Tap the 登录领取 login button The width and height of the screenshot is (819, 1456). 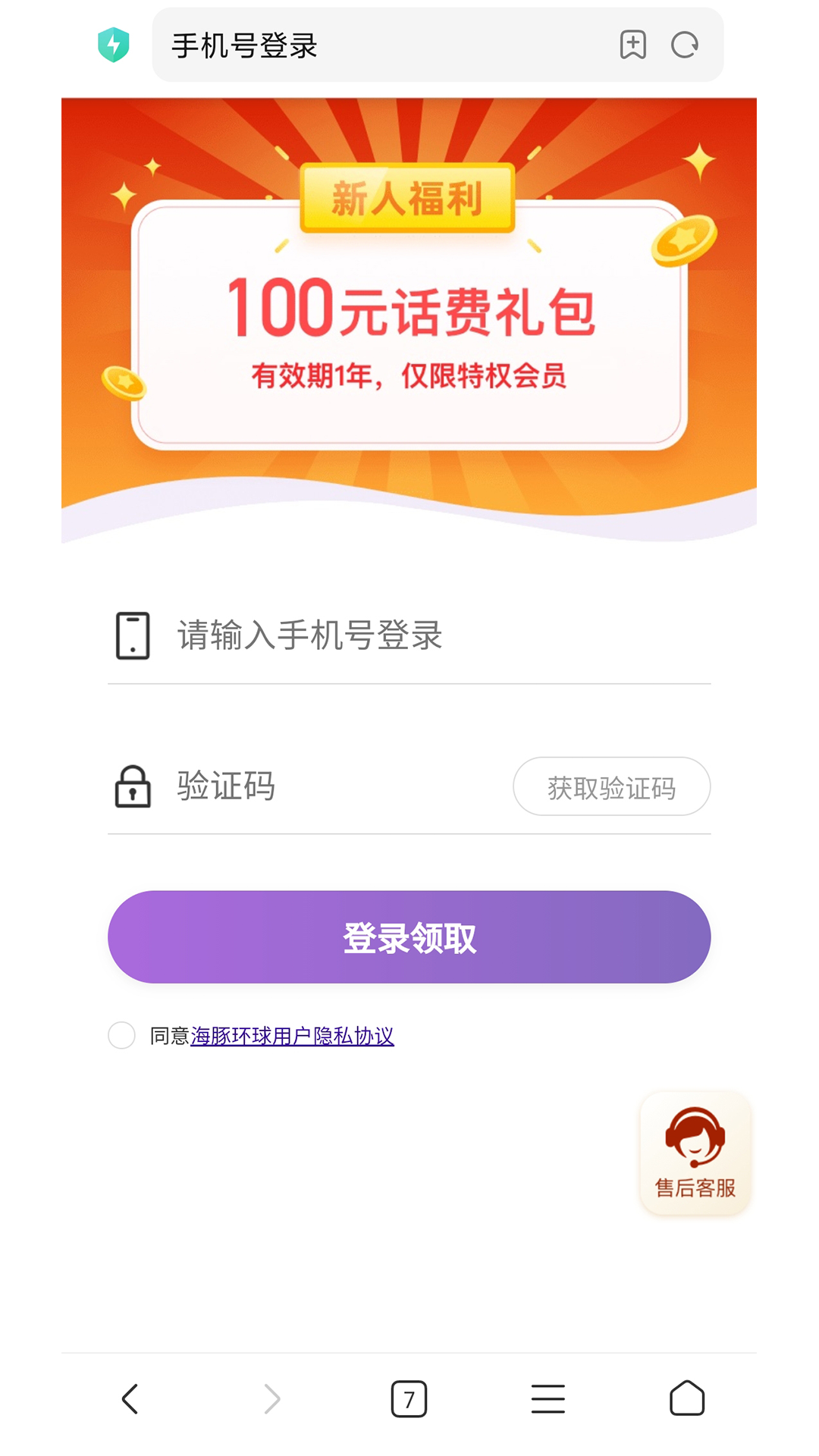409,937
